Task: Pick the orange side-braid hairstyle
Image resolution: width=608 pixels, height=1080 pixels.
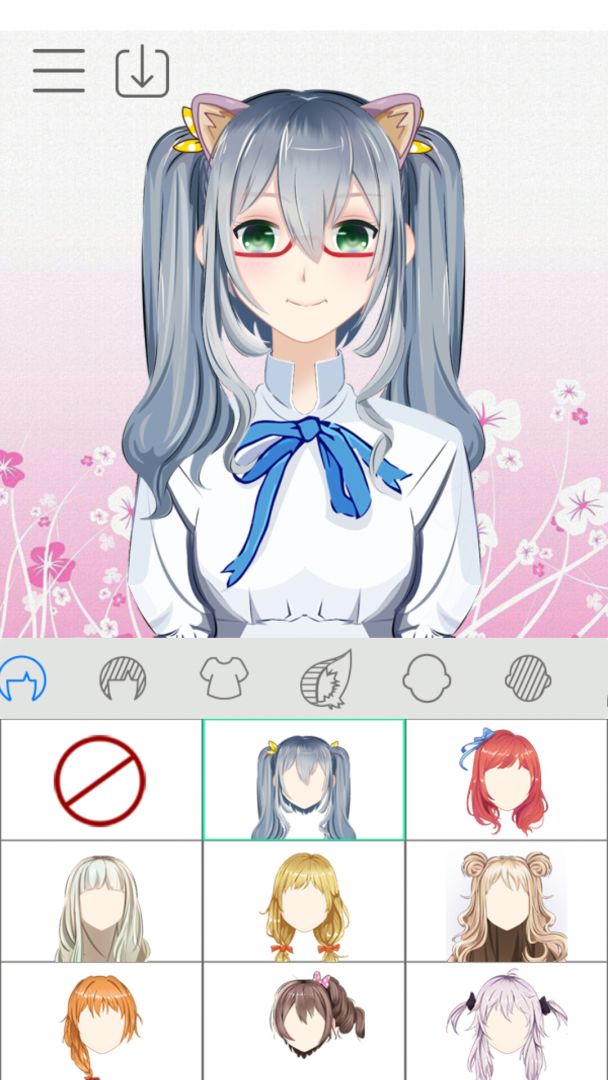Action: (x=100, y=1022)
